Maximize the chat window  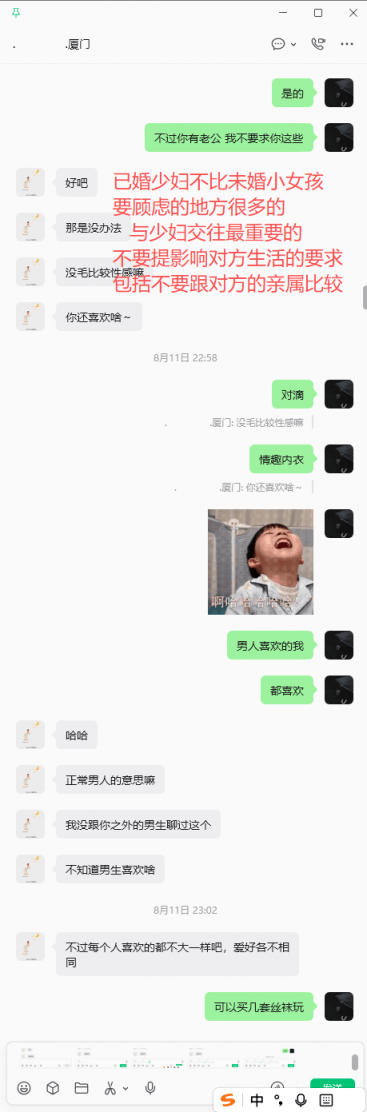coord(318,13)
